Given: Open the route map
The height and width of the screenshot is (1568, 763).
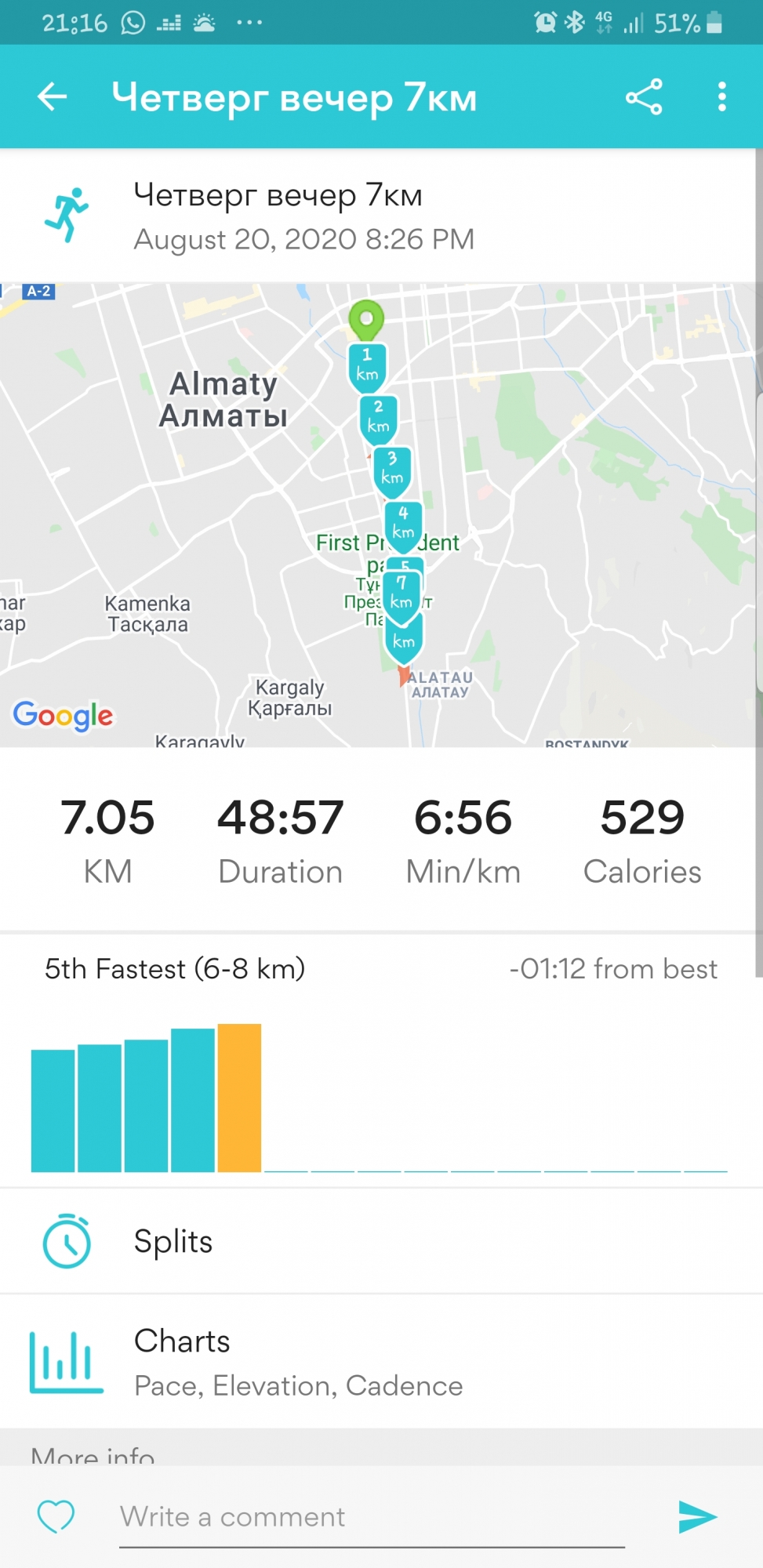Looking at the screenshot, I should [x=381, y=514].
